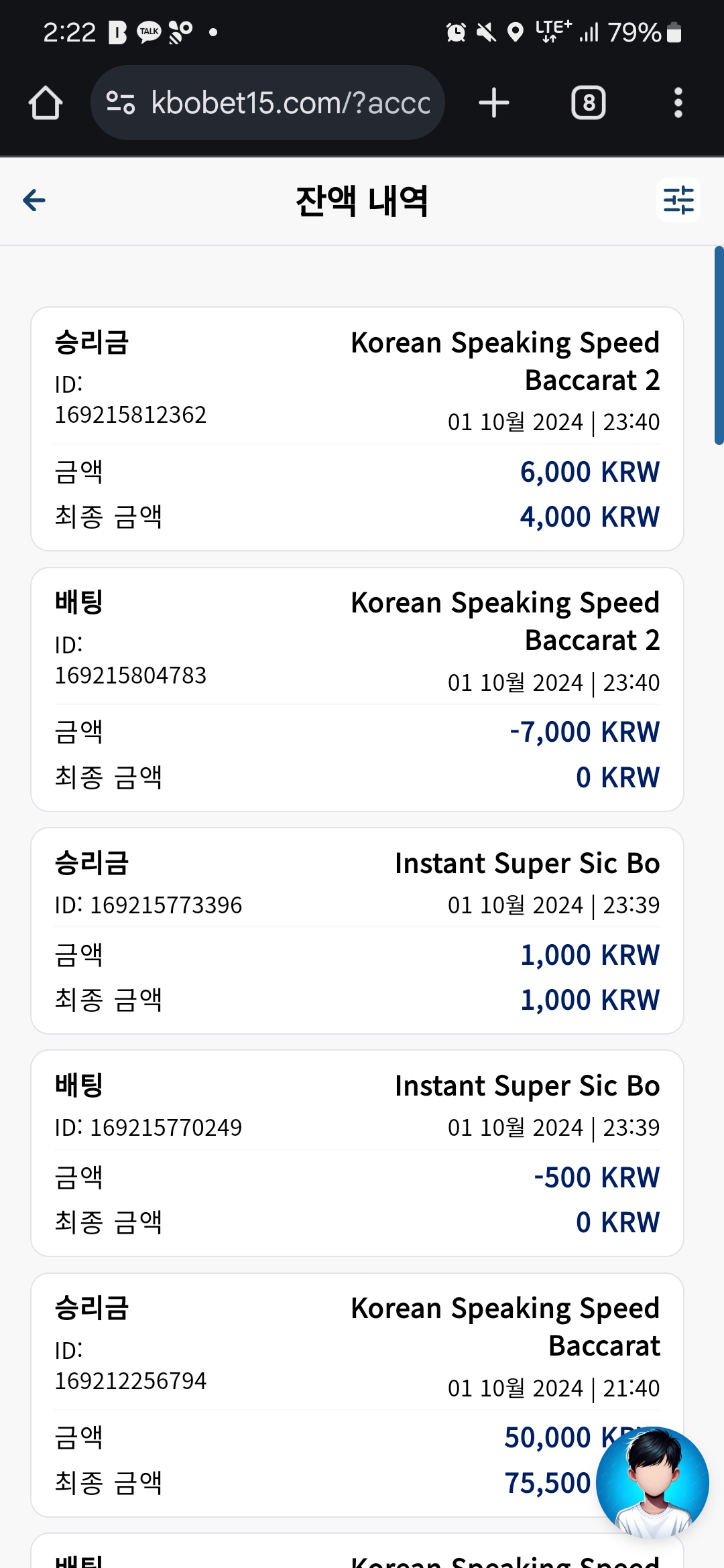This screenshot has width=724, height=1568.
Task: Edit the kbobet15.com address bar
Action: (x=267, y=103)
